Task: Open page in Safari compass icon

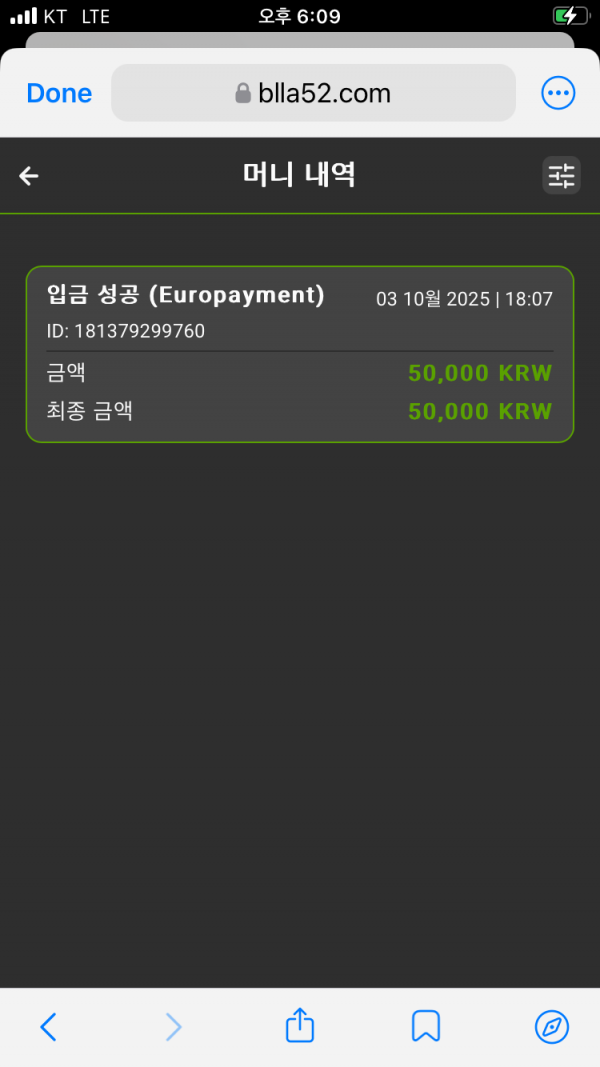Action: click(552, 1026)
